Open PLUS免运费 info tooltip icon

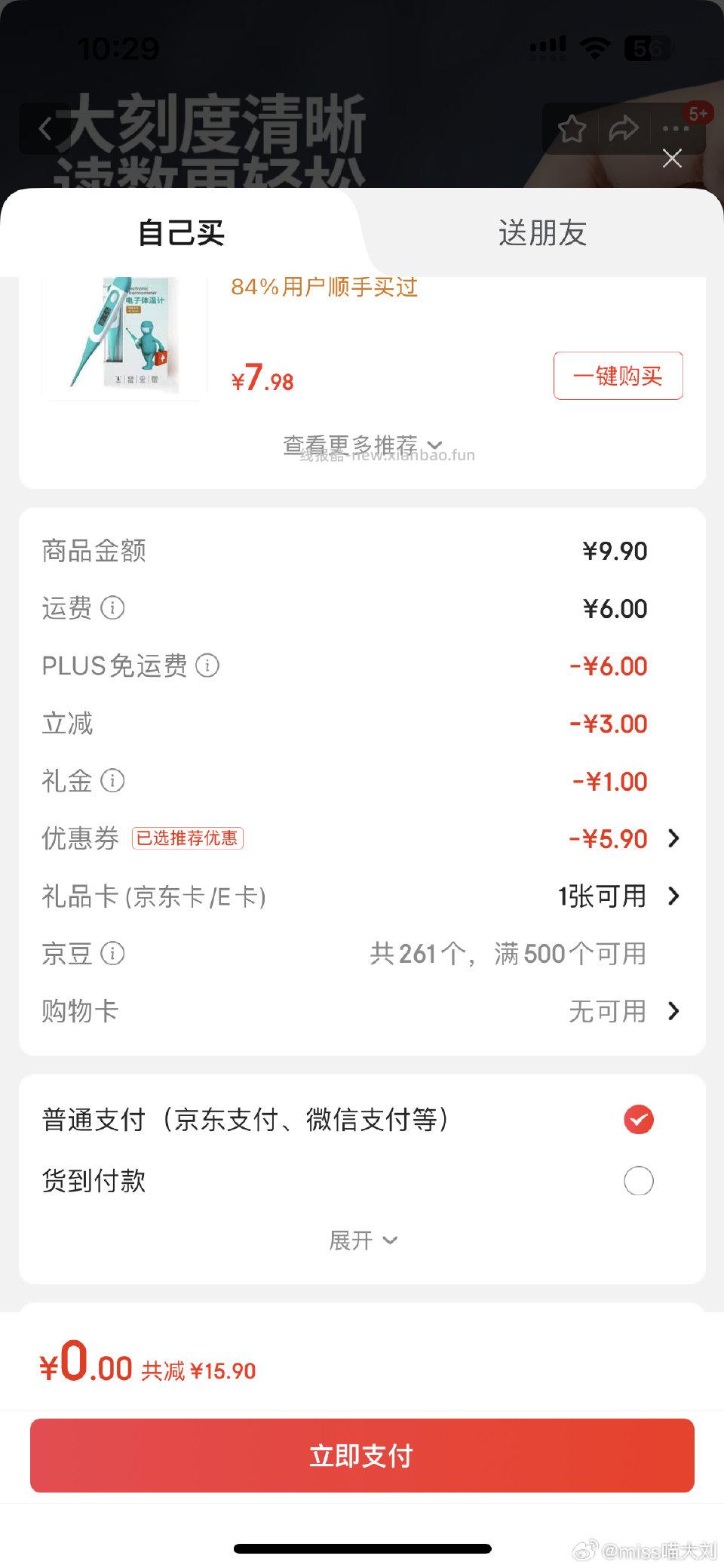tap(207, 666)
